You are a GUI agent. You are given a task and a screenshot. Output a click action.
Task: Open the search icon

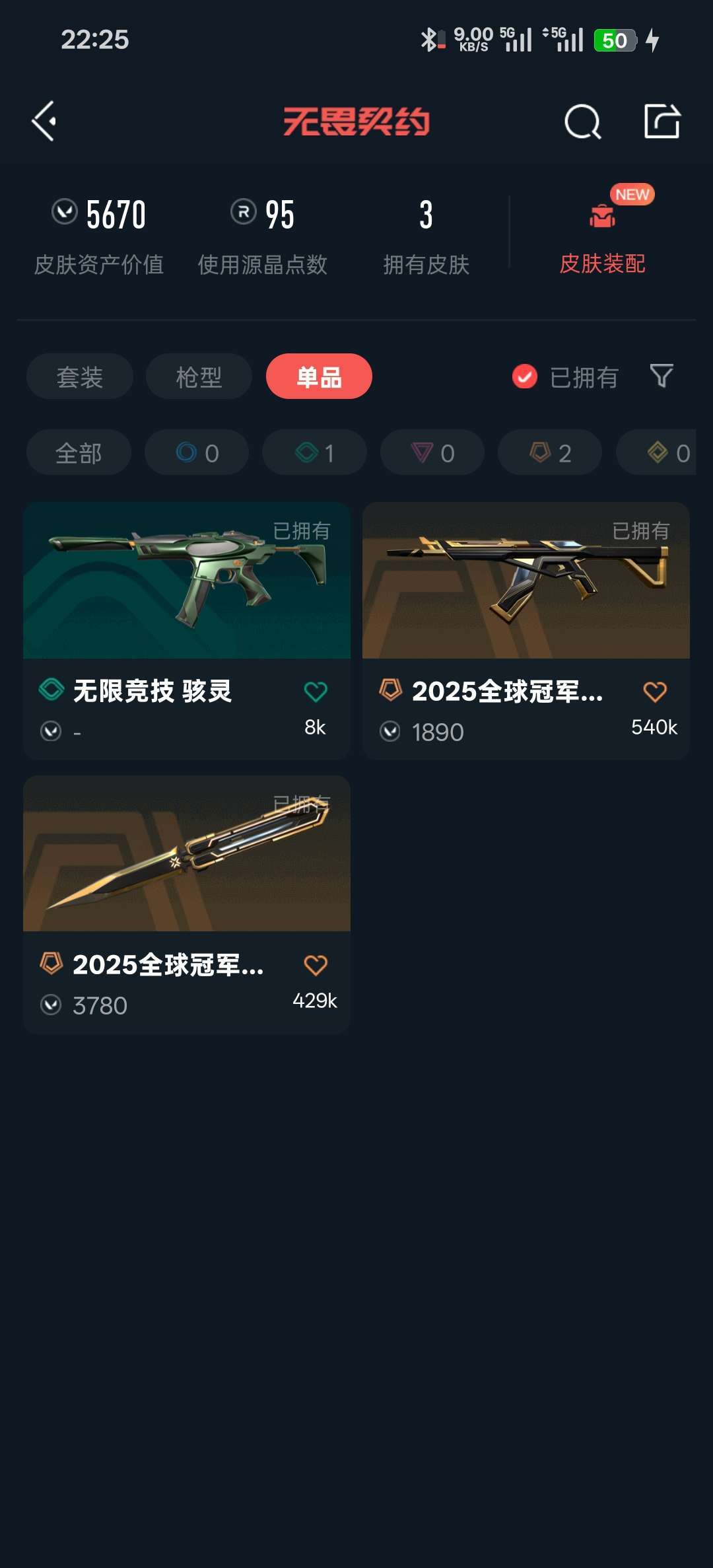click(582, 122)
